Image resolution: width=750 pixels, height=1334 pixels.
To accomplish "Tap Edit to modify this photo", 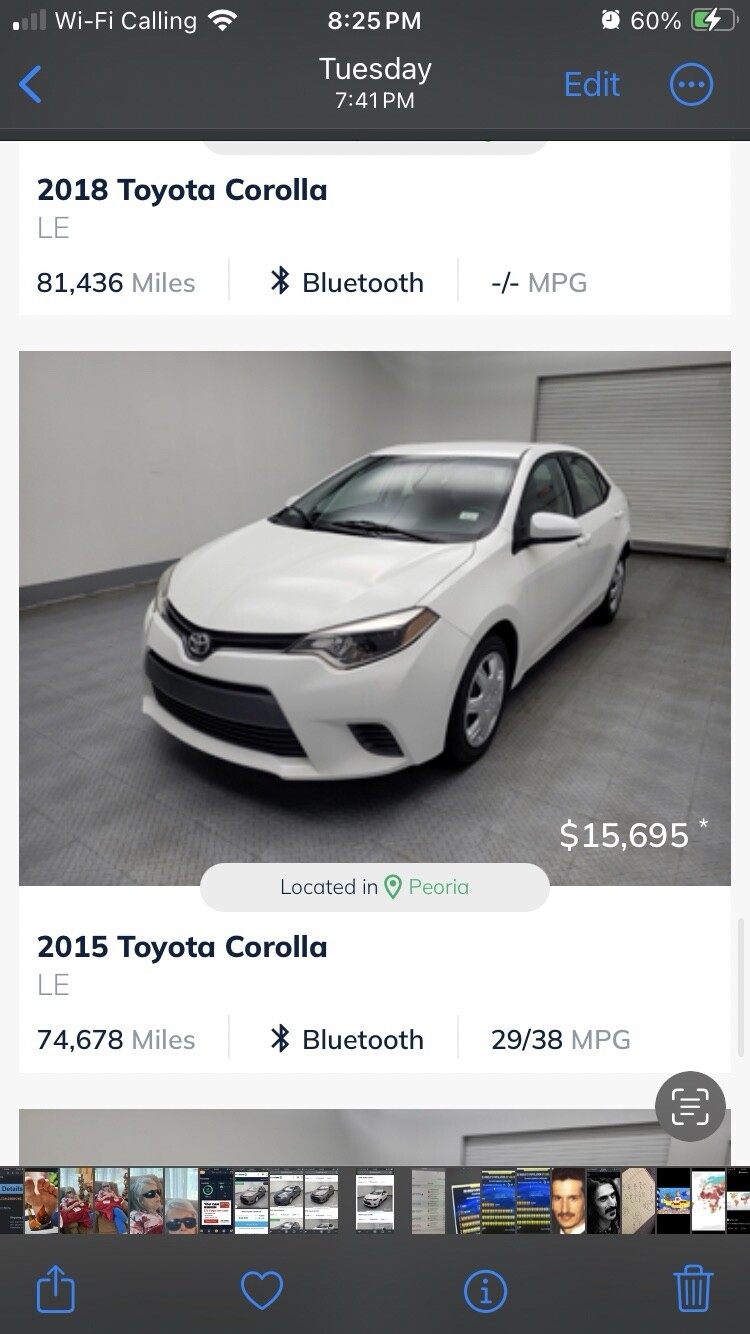I will point(591,85).
